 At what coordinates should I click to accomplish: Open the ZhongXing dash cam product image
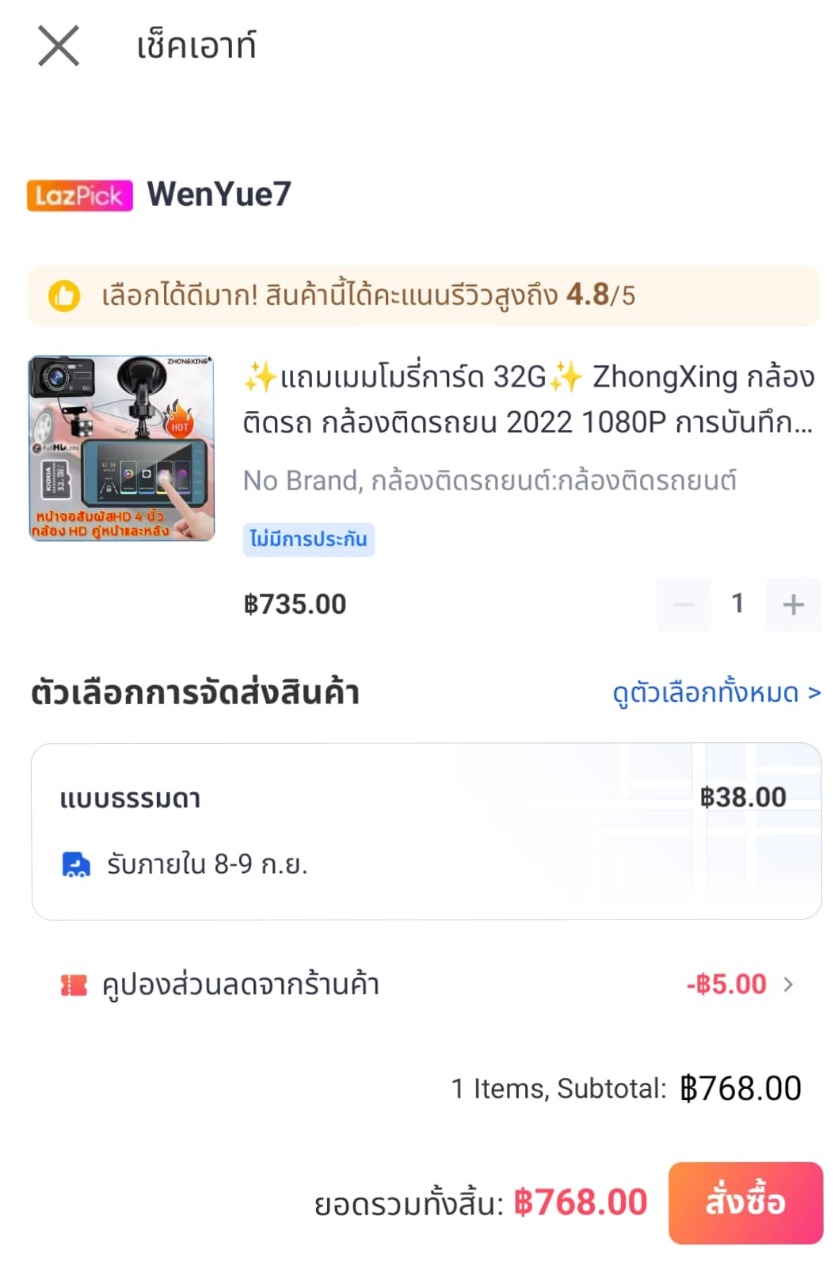pyautogui.click(x=121, y=448)
